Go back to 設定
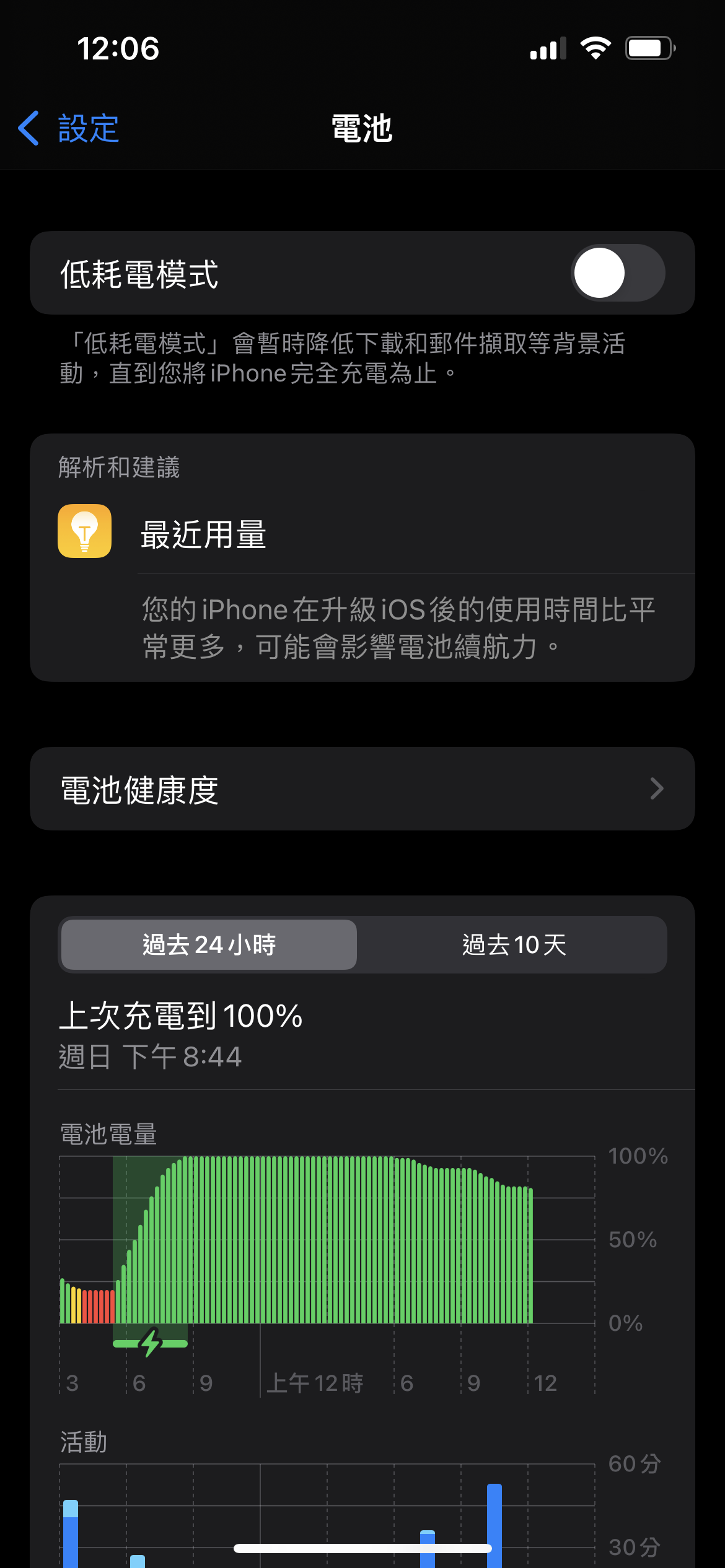Viewport: 725px width, 1568px height. pyautogui.click(x=69, y=129)
